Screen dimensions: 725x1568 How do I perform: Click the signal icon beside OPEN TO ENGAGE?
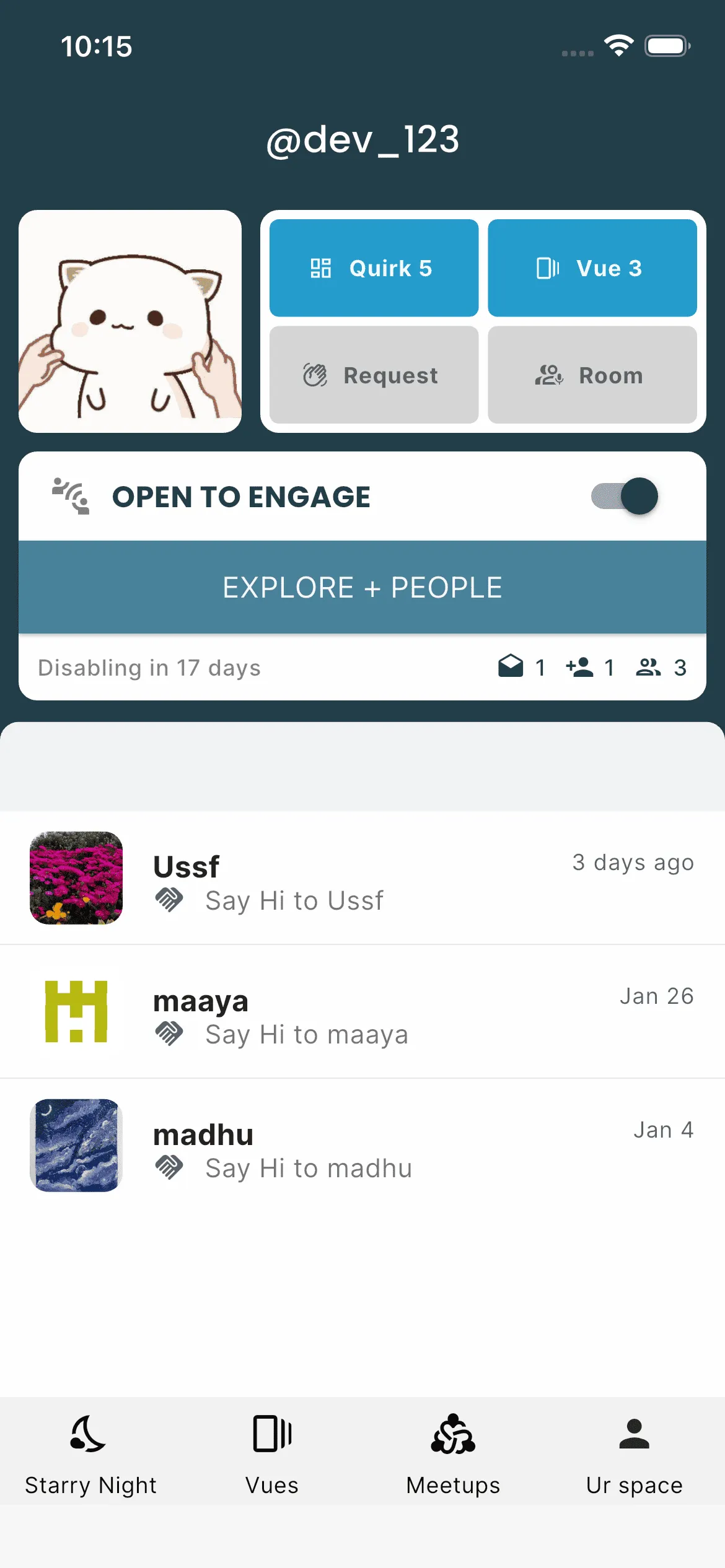tap(70, 495)
